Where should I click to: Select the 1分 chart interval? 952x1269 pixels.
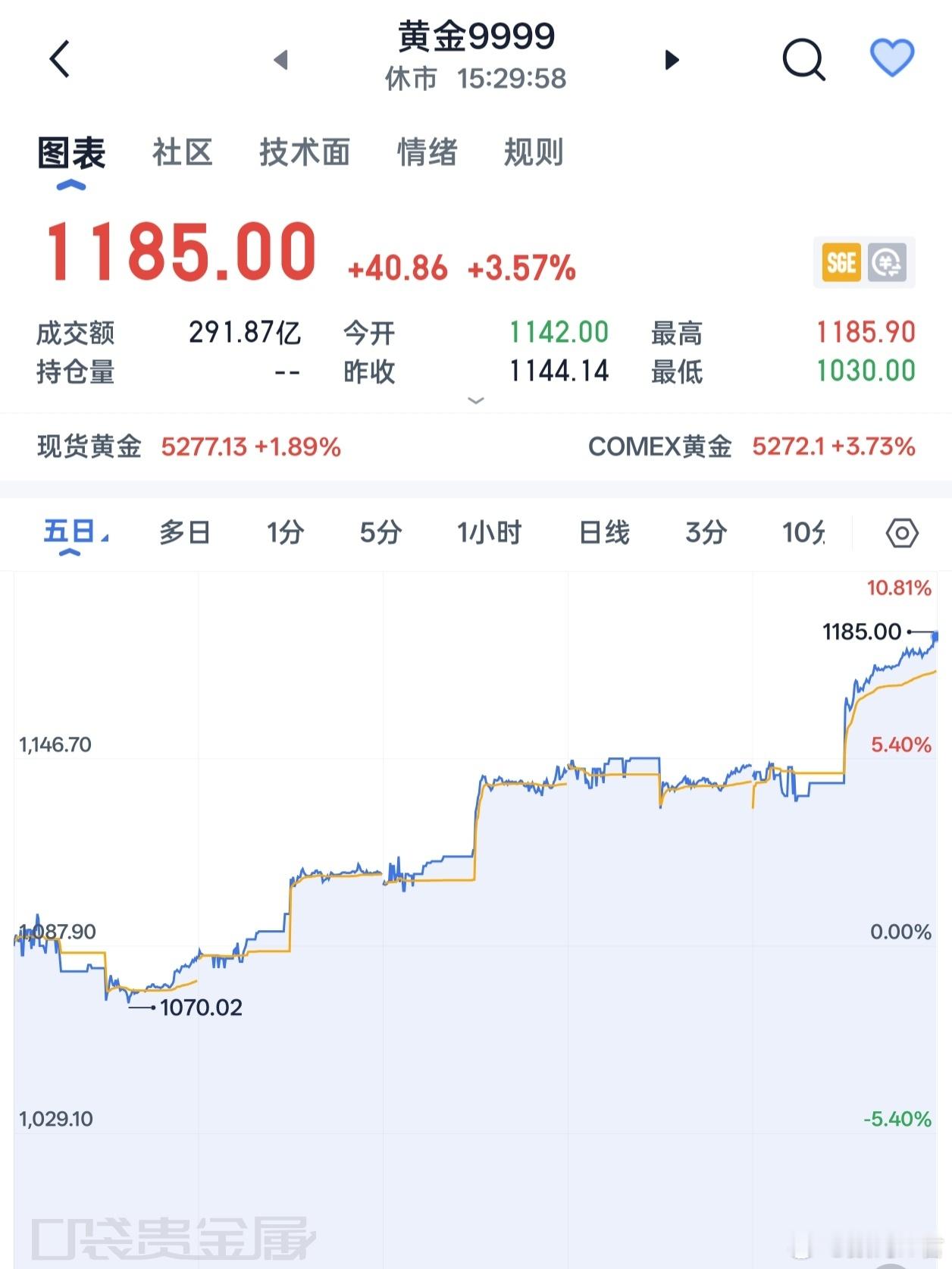tap(285, 532)
